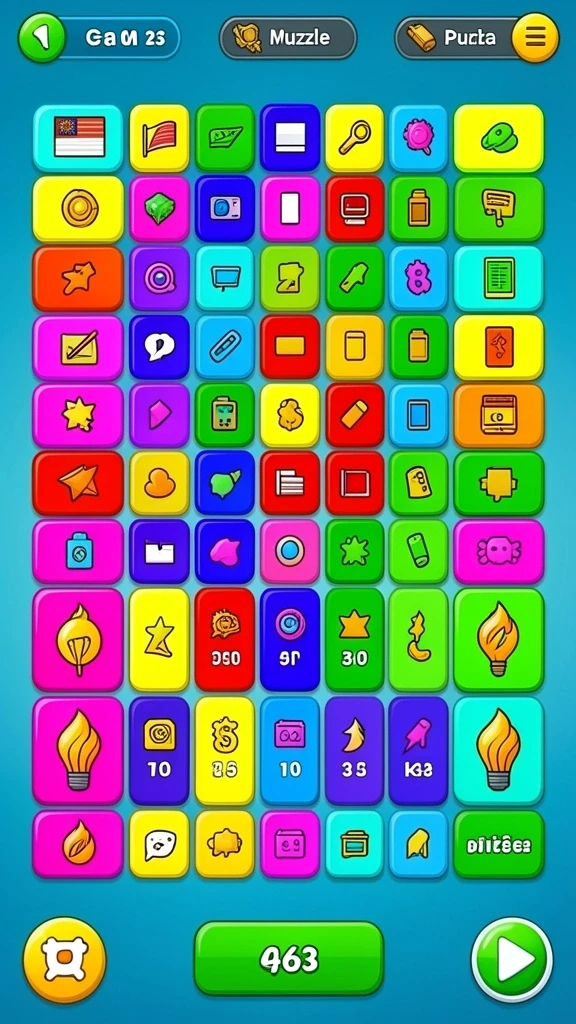
Task: Select the green tile with garbled text
Action: (x=498, y=844)
